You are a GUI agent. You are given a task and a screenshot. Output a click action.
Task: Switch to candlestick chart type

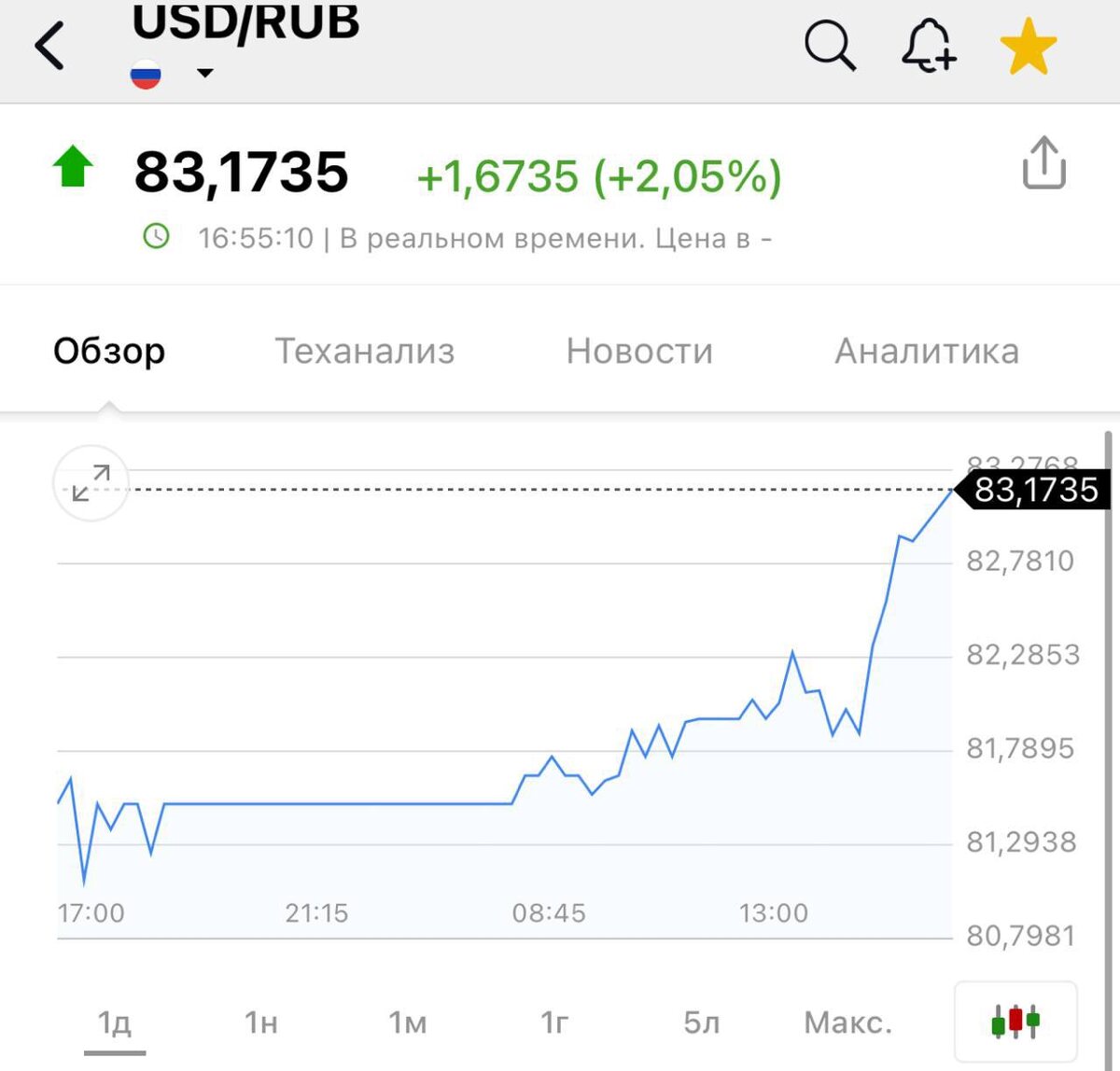[x=1015, y=1022]
